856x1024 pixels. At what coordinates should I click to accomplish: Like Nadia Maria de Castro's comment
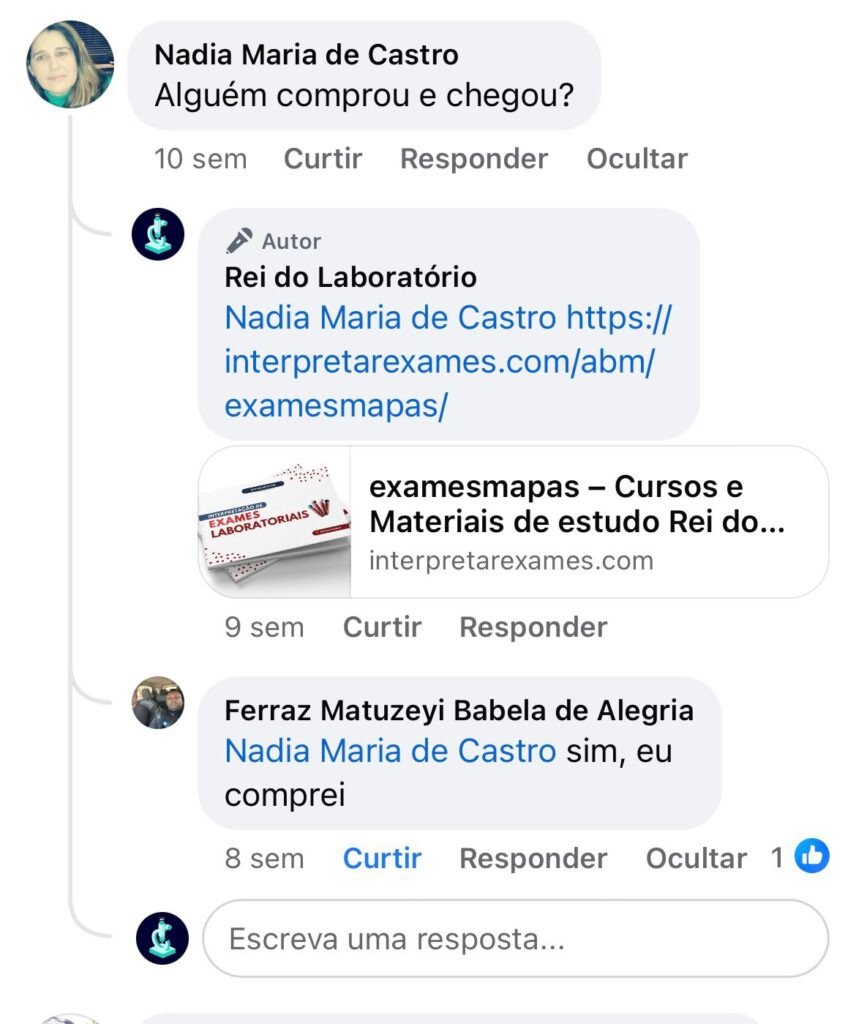(322, 159)
